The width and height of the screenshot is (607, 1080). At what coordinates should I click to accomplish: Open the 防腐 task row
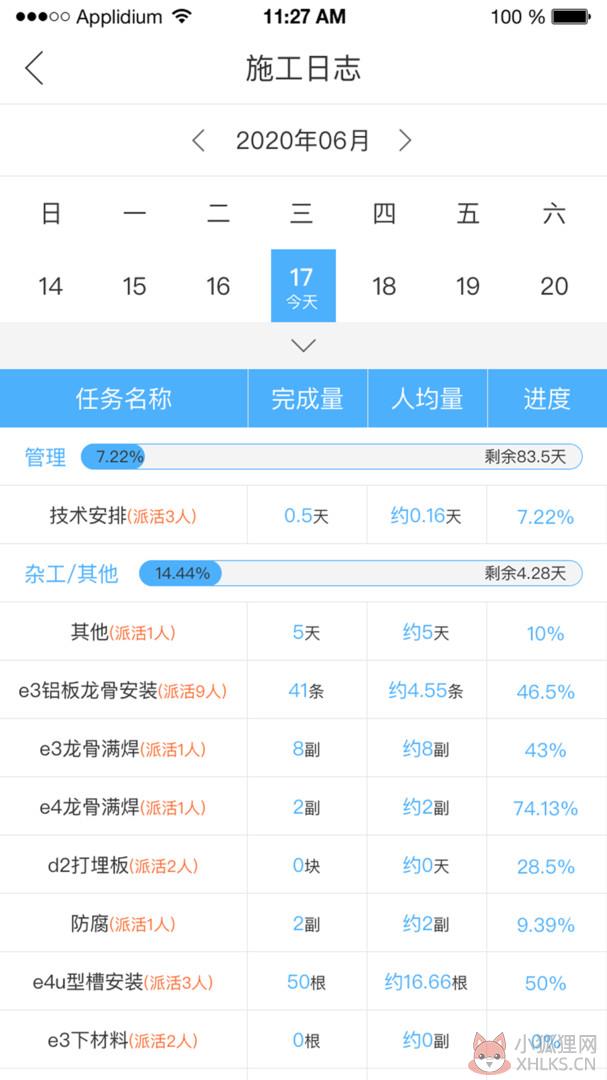[303, 924]
